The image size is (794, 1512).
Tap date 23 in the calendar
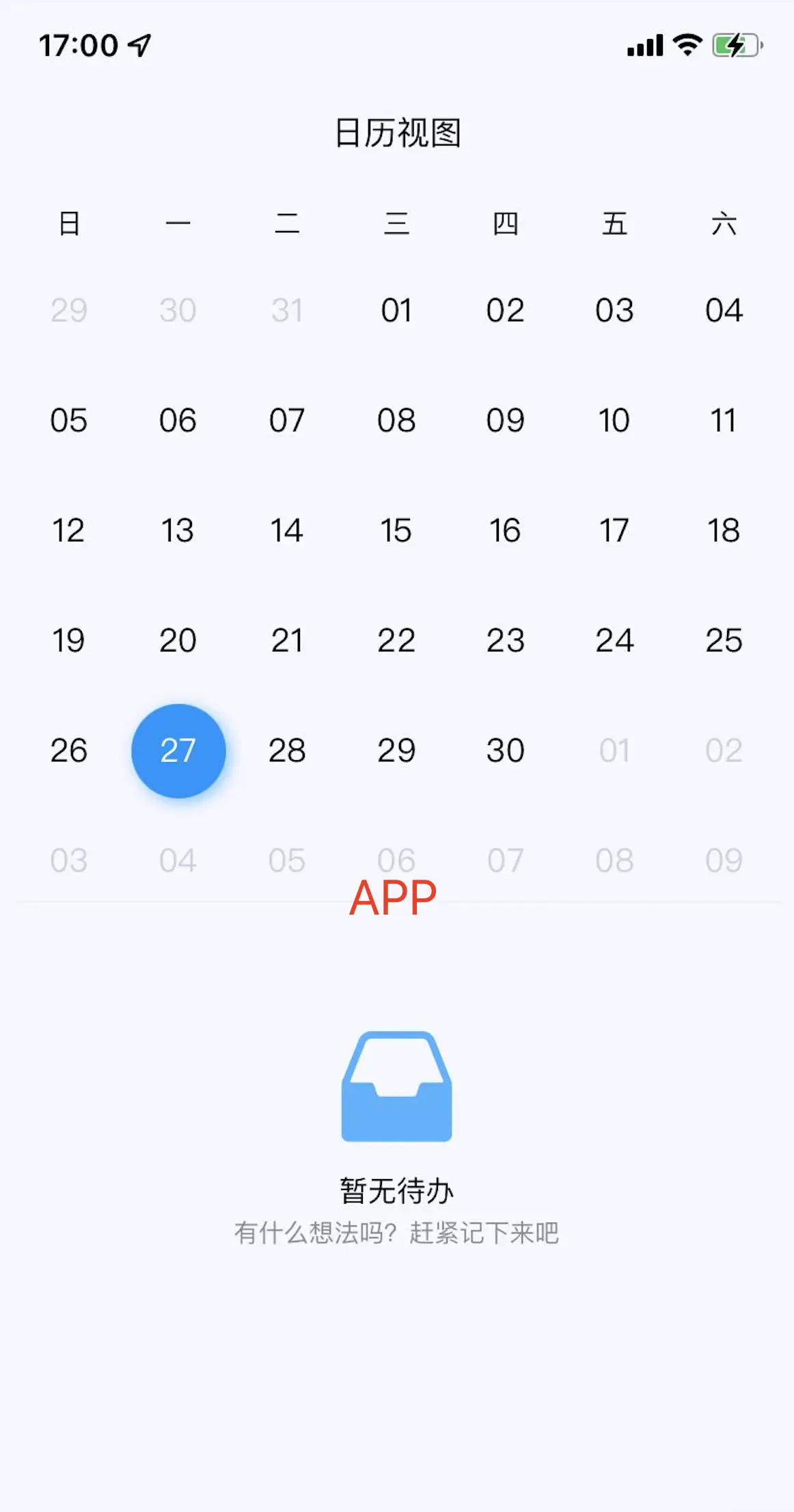(505, 640)
